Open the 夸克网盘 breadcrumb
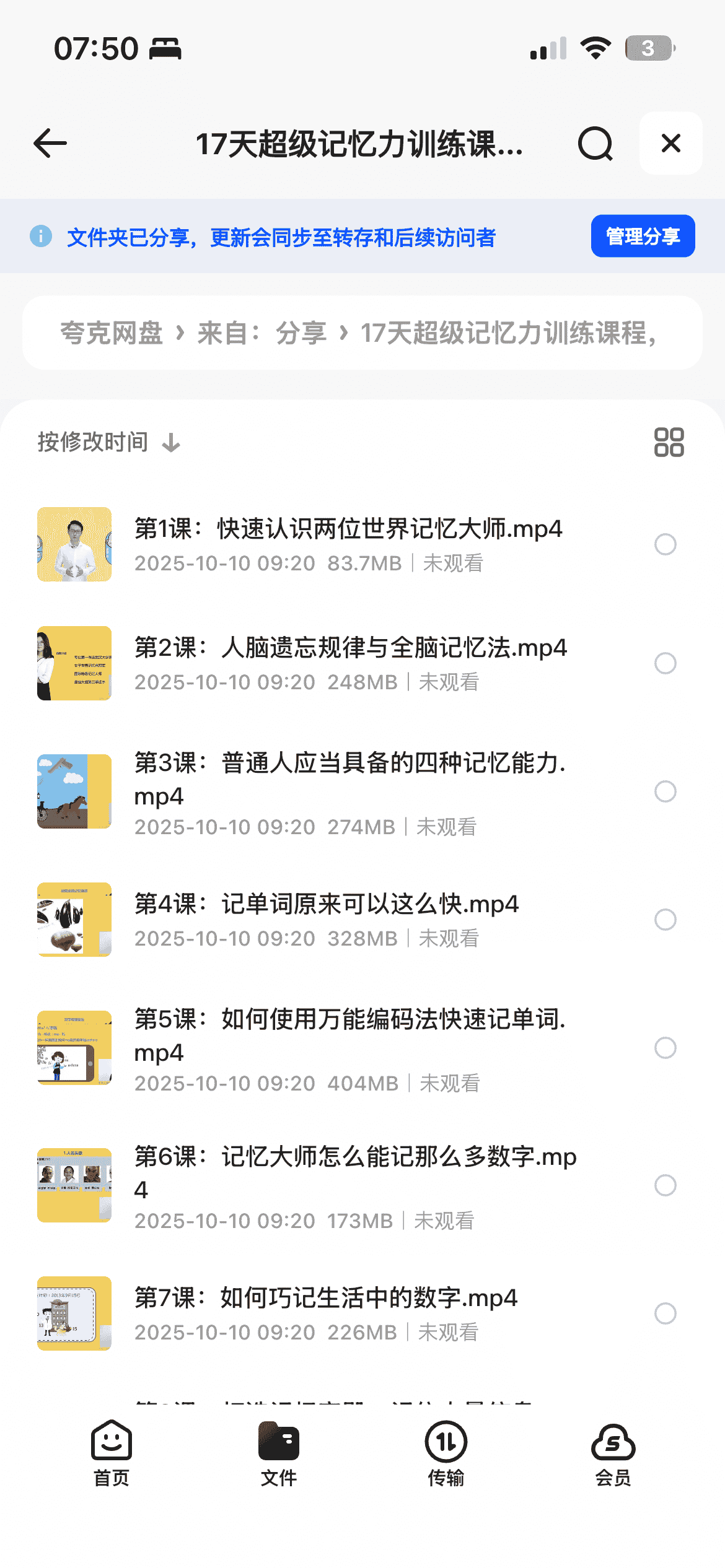 tap(112, 333)
